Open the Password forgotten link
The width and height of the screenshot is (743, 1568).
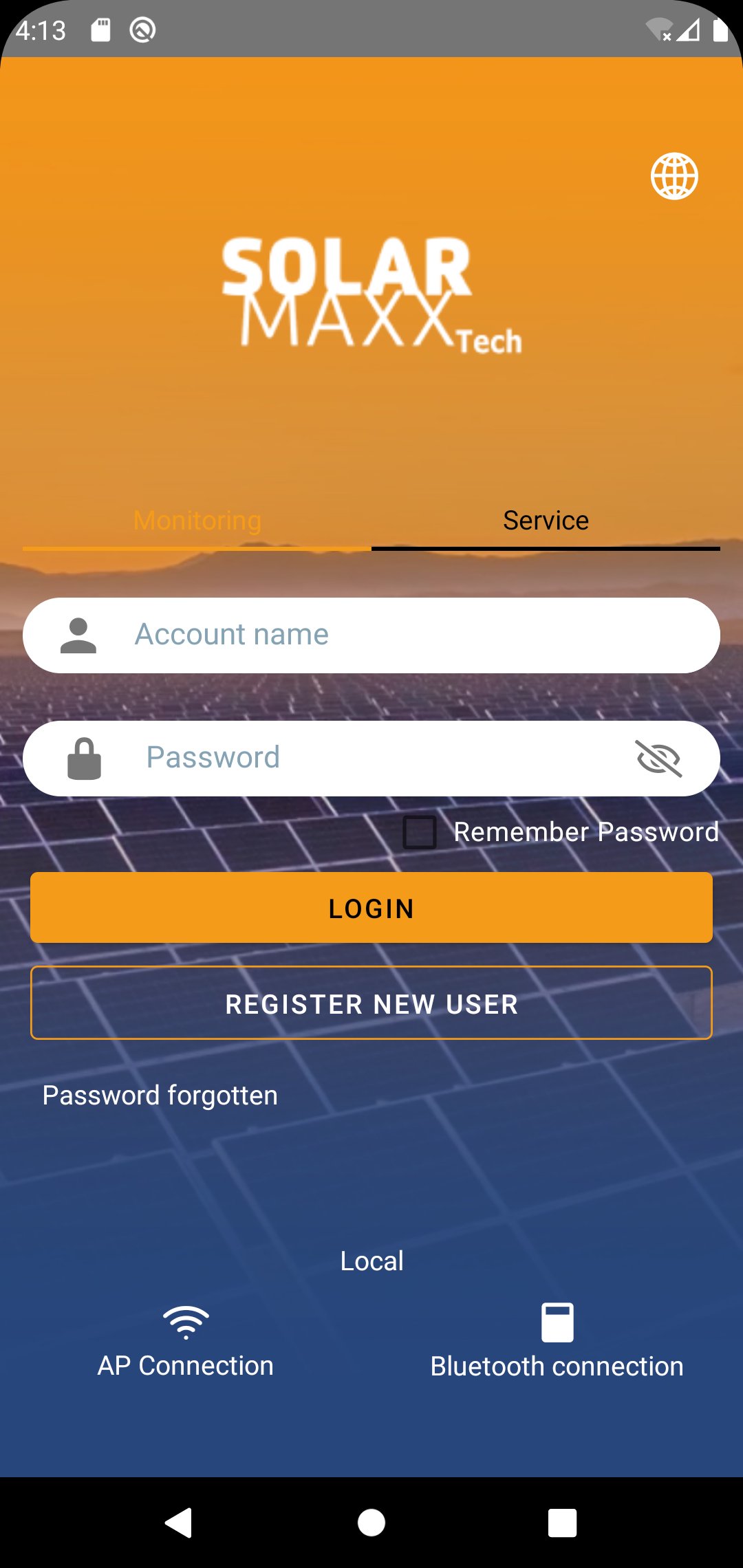(159, 1095)
